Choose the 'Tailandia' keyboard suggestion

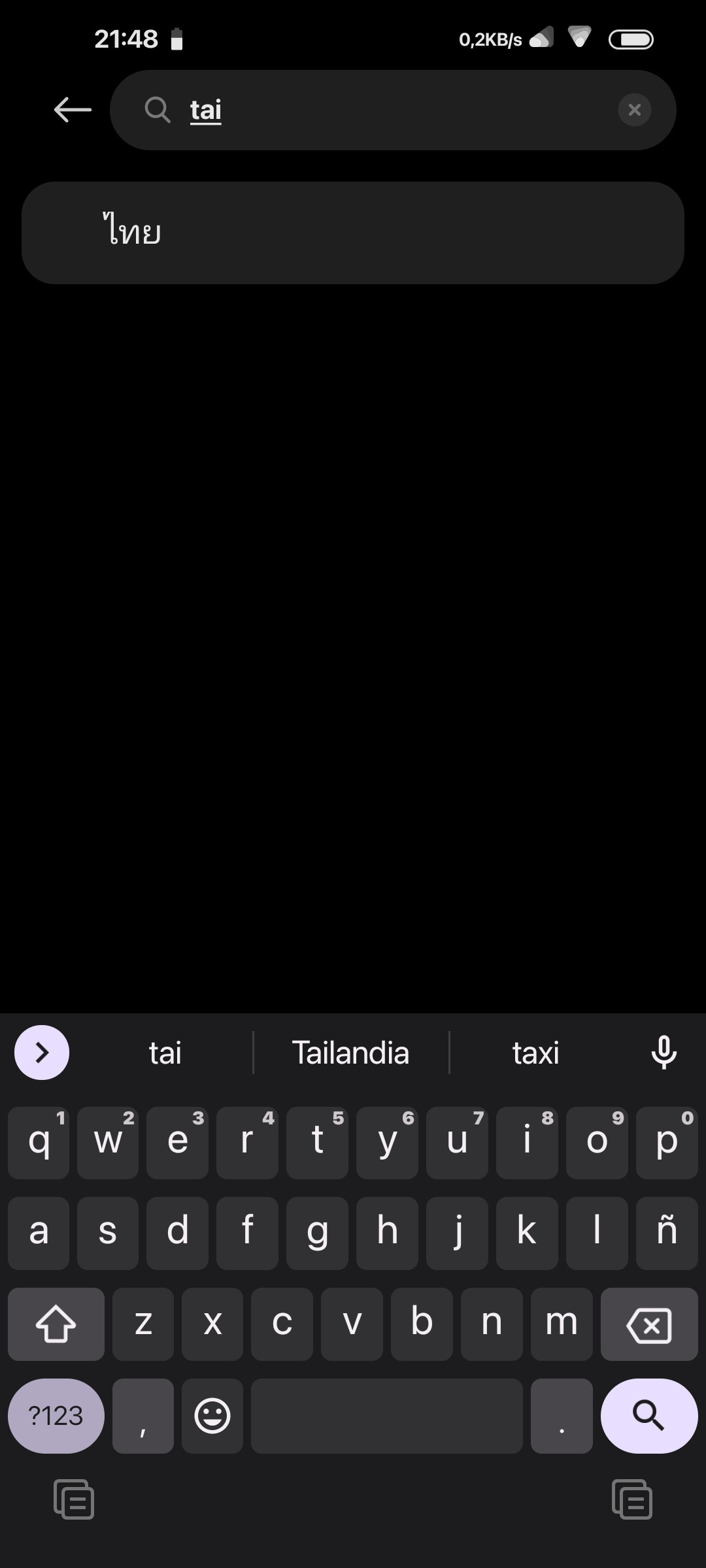pyautogui.click(x=351, y=1053)
